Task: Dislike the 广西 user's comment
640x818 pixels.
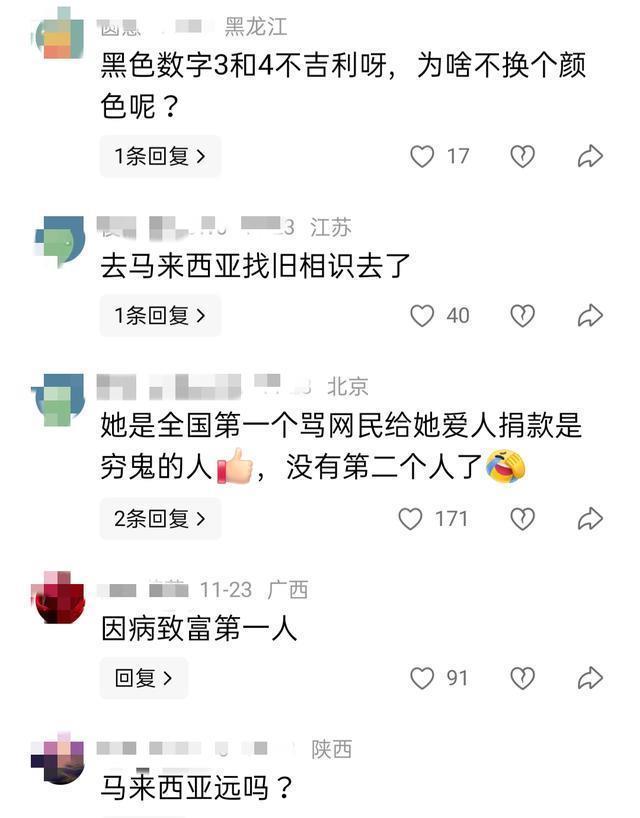Action: [522, 678]
